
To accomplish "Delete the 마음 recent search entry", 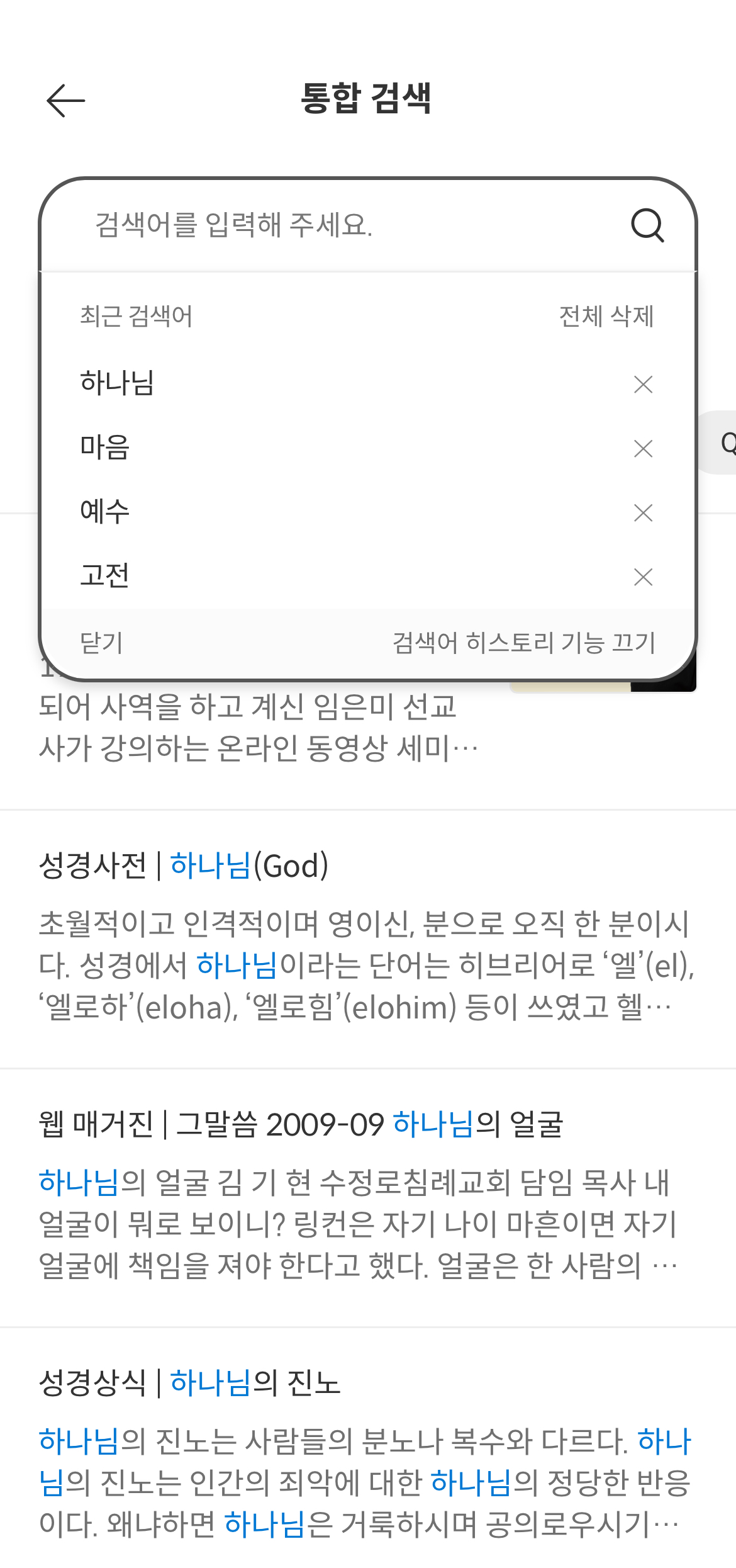I will 643,449.
